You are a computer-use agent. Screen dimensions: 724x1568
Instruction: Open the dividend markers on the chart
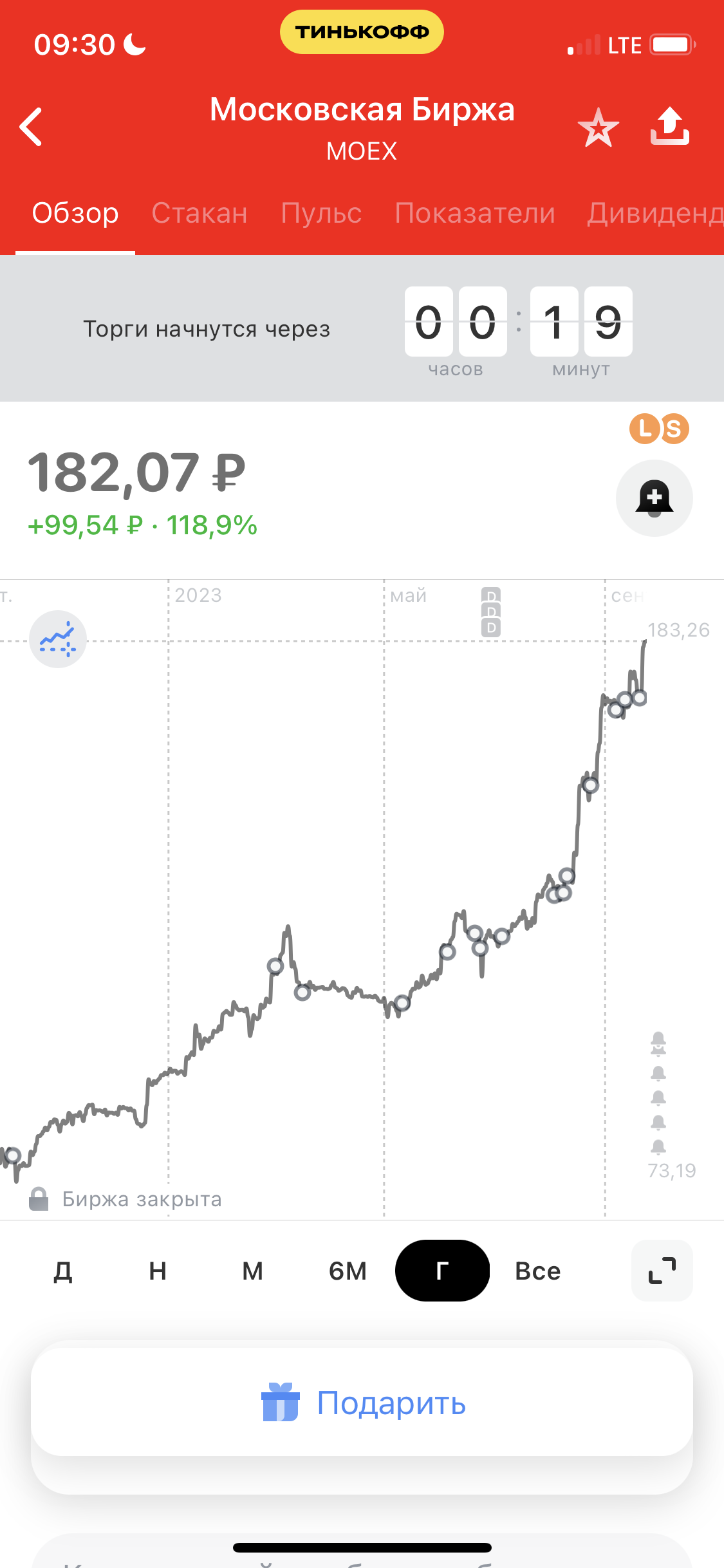click(x=490, y=611)
